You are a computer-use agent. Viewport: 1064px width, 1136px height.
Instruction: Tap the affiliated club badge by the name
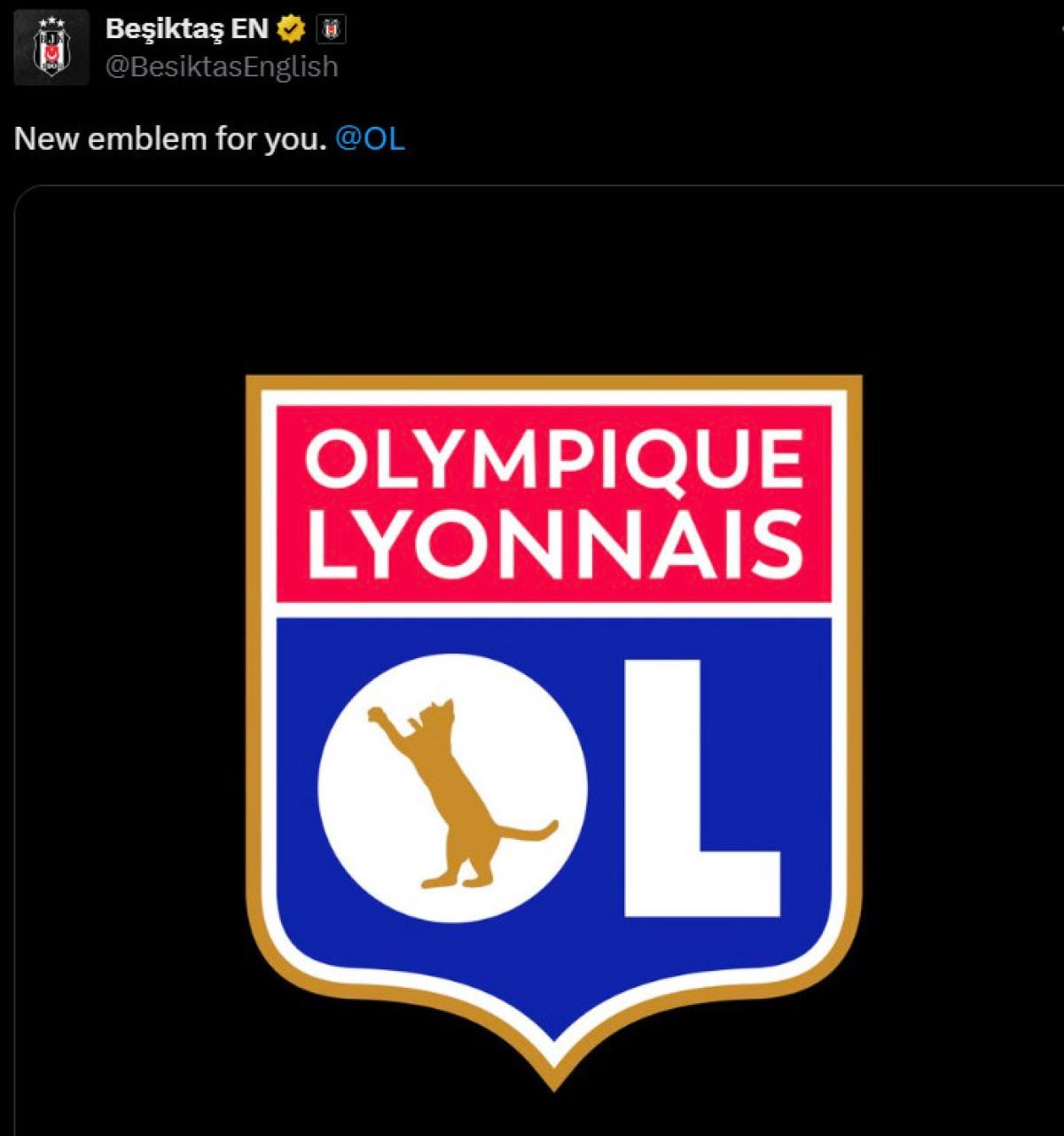tap(331, 30)
